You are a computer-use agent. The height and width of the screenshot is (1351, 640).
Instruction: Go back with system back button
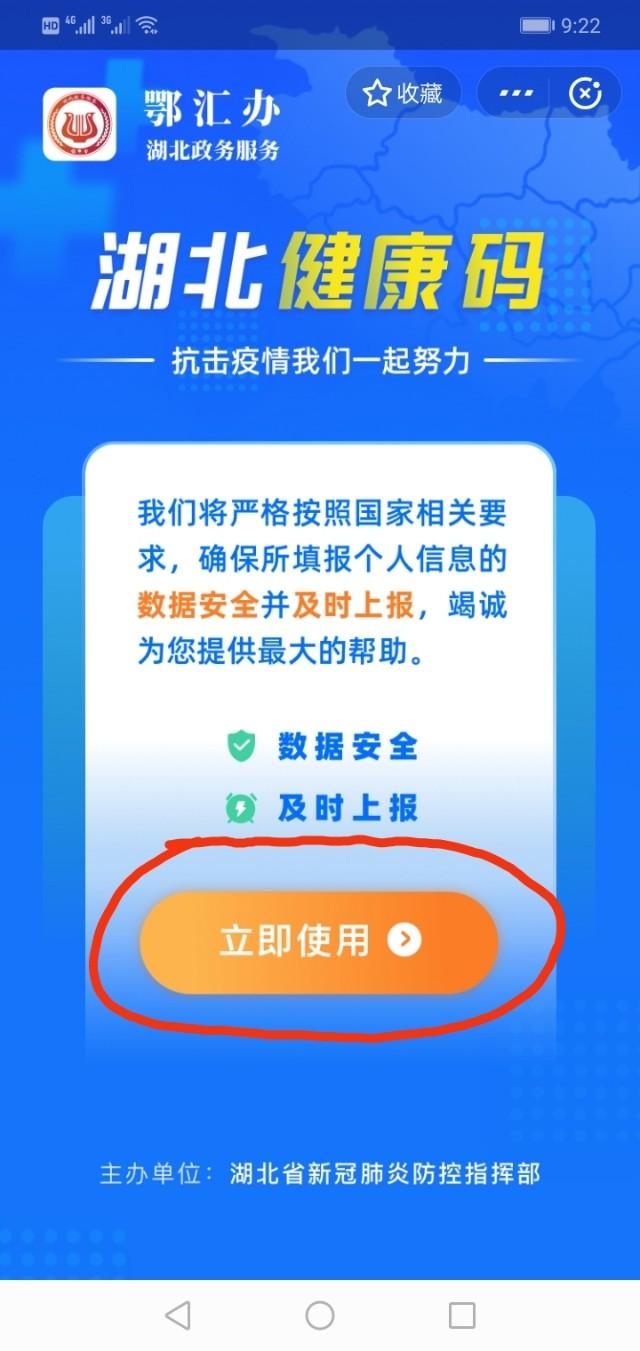point(177,1314)
